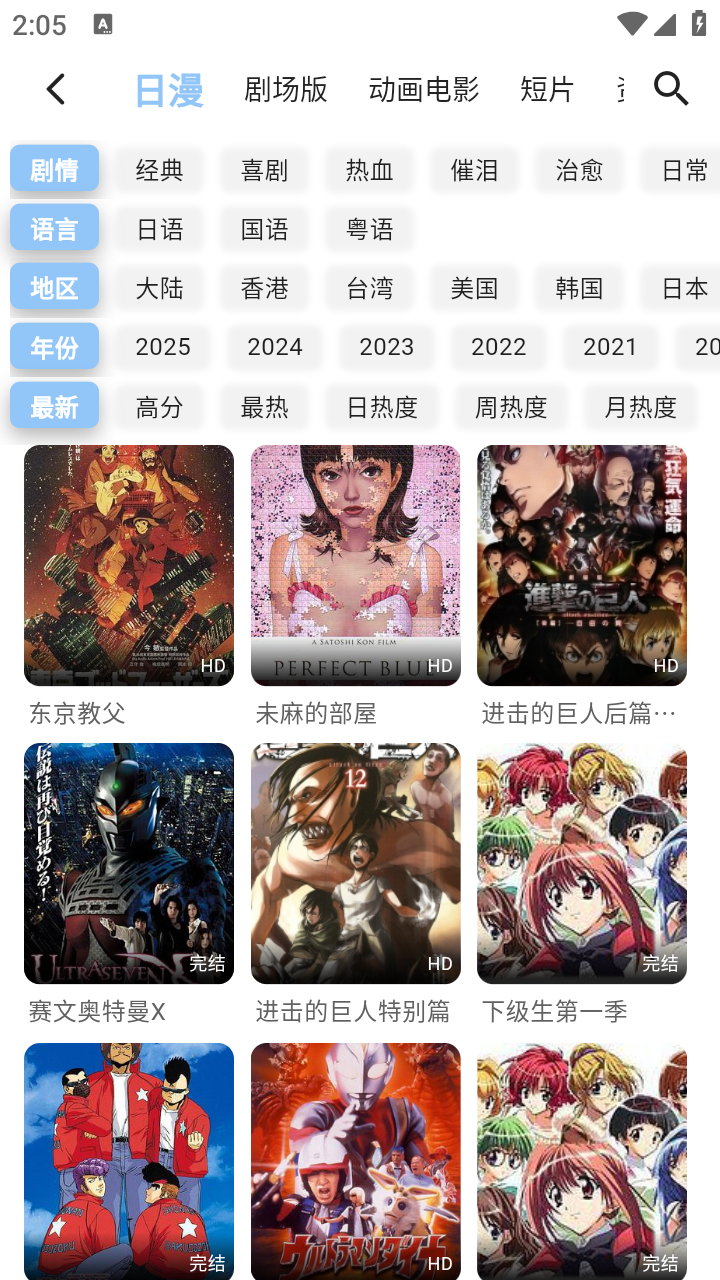Filter by 热血 genre

(368, 170)
